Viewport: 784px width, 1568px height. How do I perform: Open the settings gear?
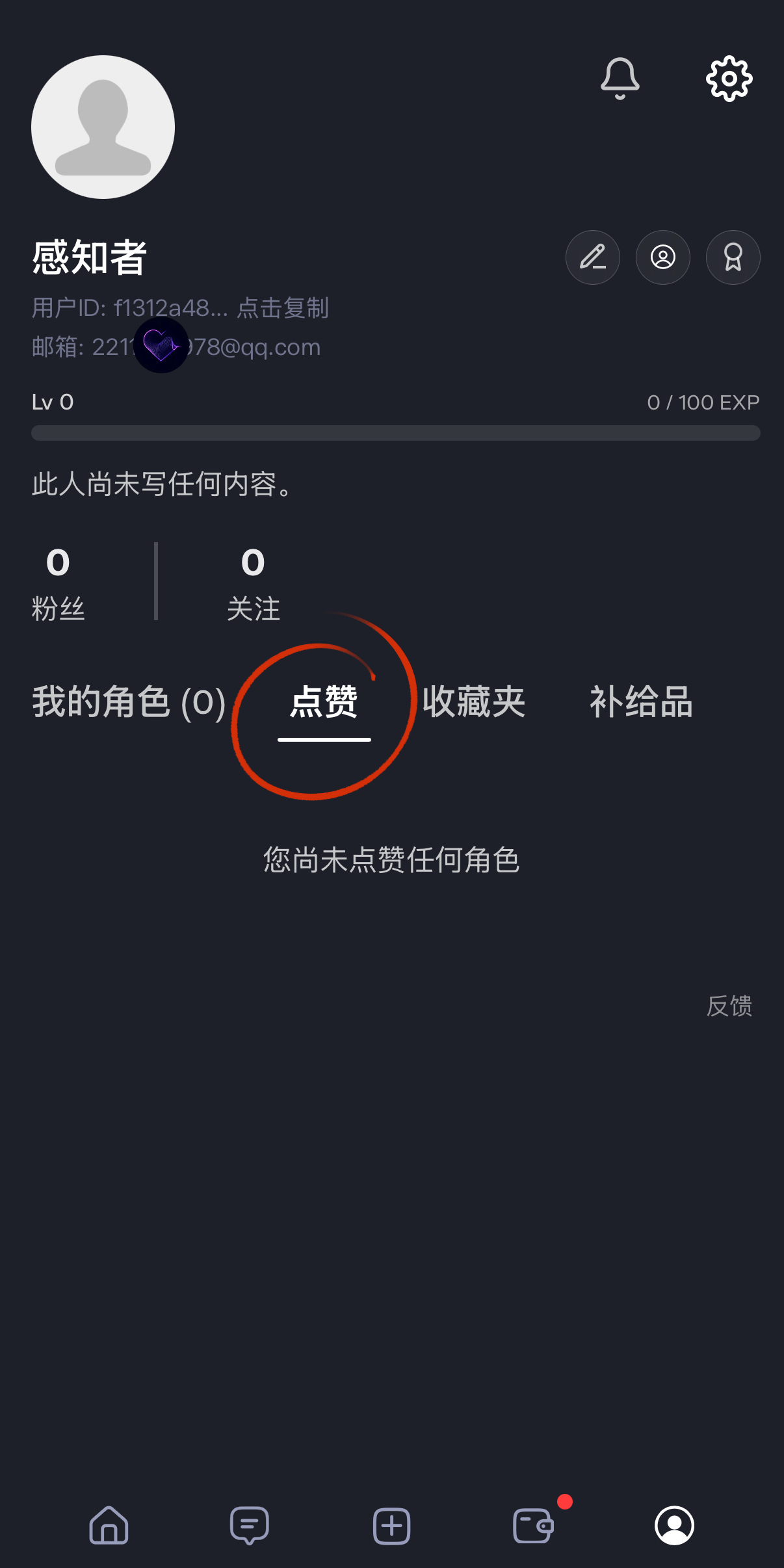click(729, 79)
